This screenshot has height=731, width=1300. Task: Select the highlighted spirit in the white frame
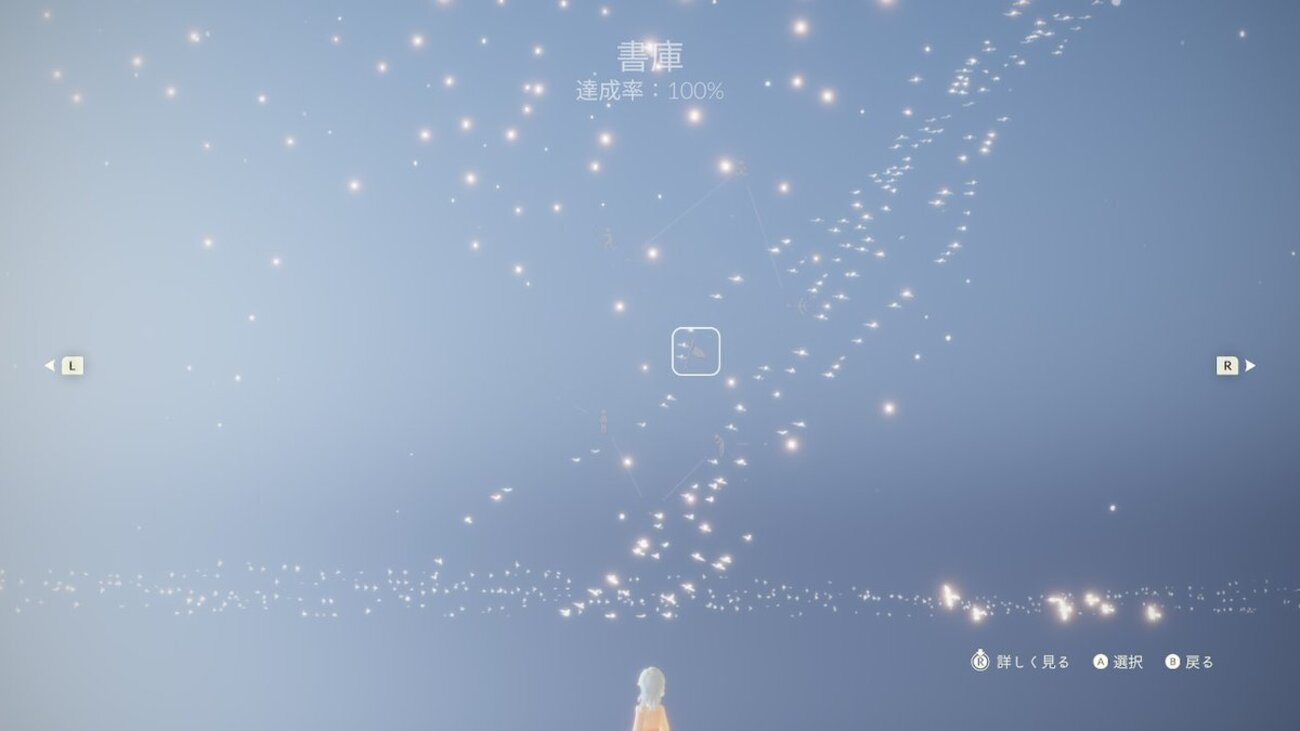click(695, 352)
